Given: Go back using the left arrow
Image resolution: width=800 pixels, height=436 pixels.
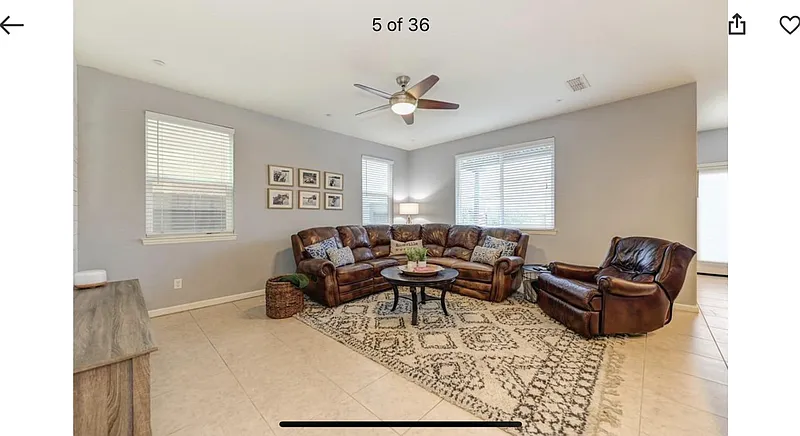Looking at the screenshot, I should tap(12, 25).
